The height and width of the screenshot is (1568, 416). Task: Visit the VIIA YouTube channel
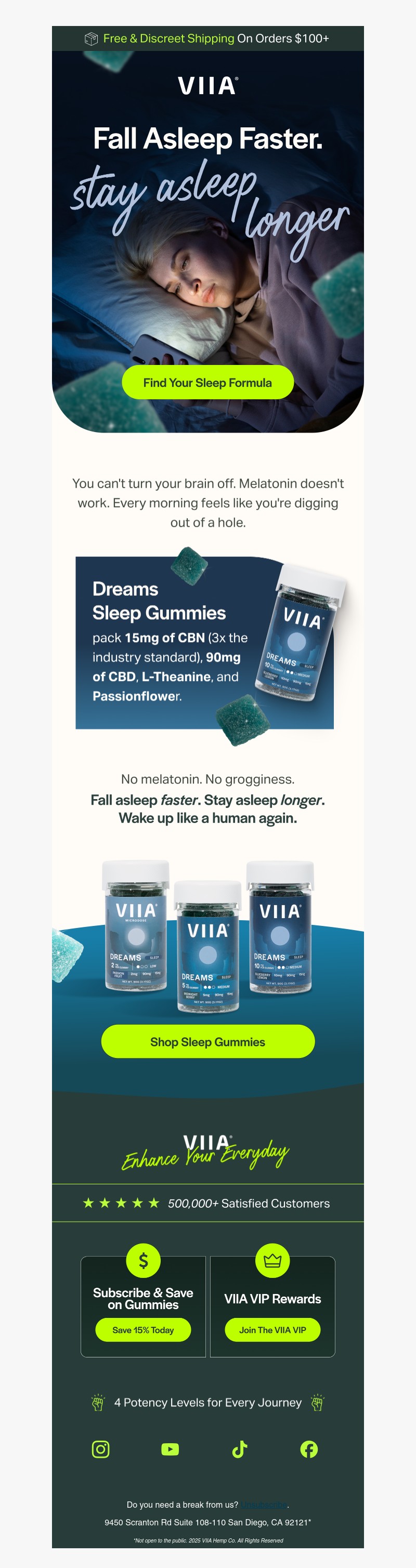click(170, 1449)
